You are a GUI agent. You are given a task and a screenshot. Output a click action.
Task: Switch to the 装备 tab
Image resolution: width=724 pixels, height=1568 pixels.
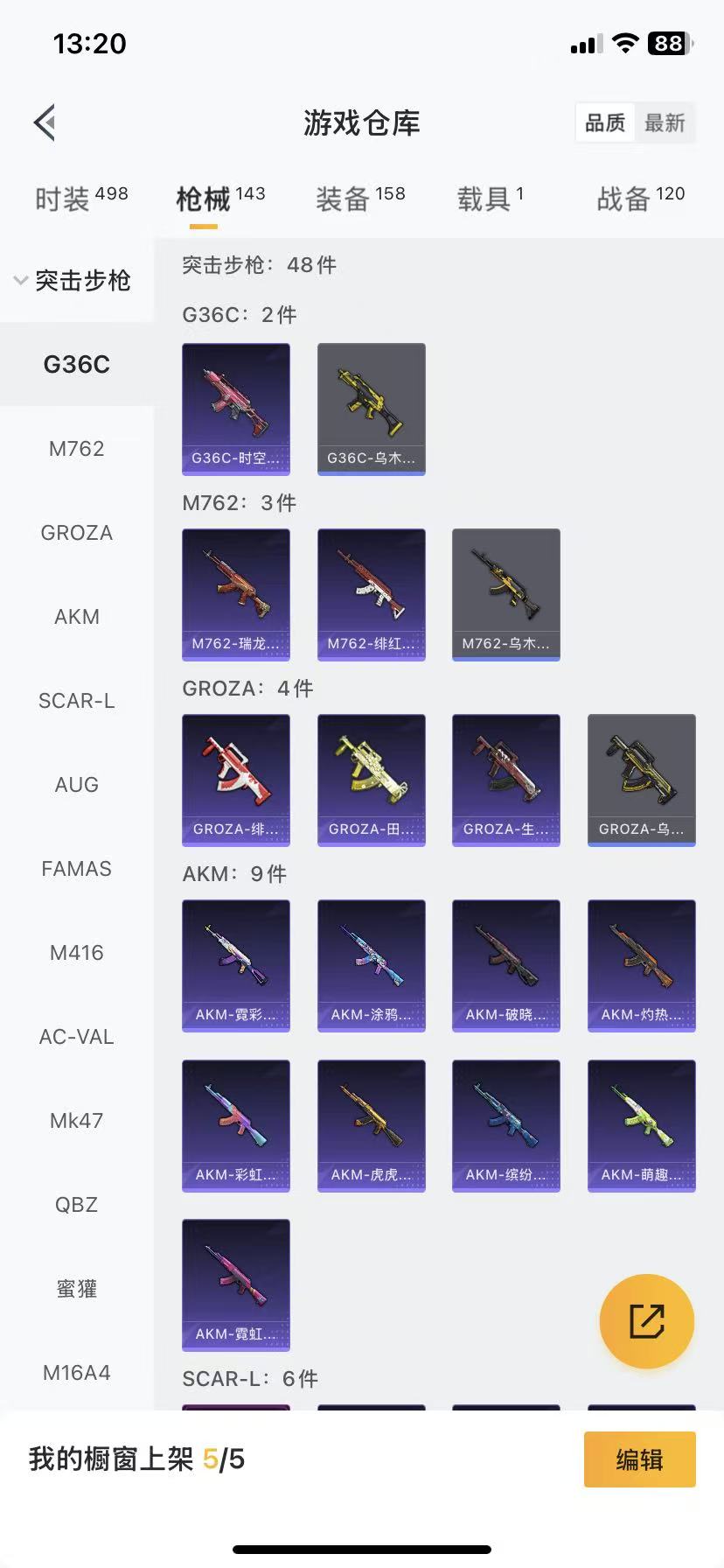click(360, 199)
